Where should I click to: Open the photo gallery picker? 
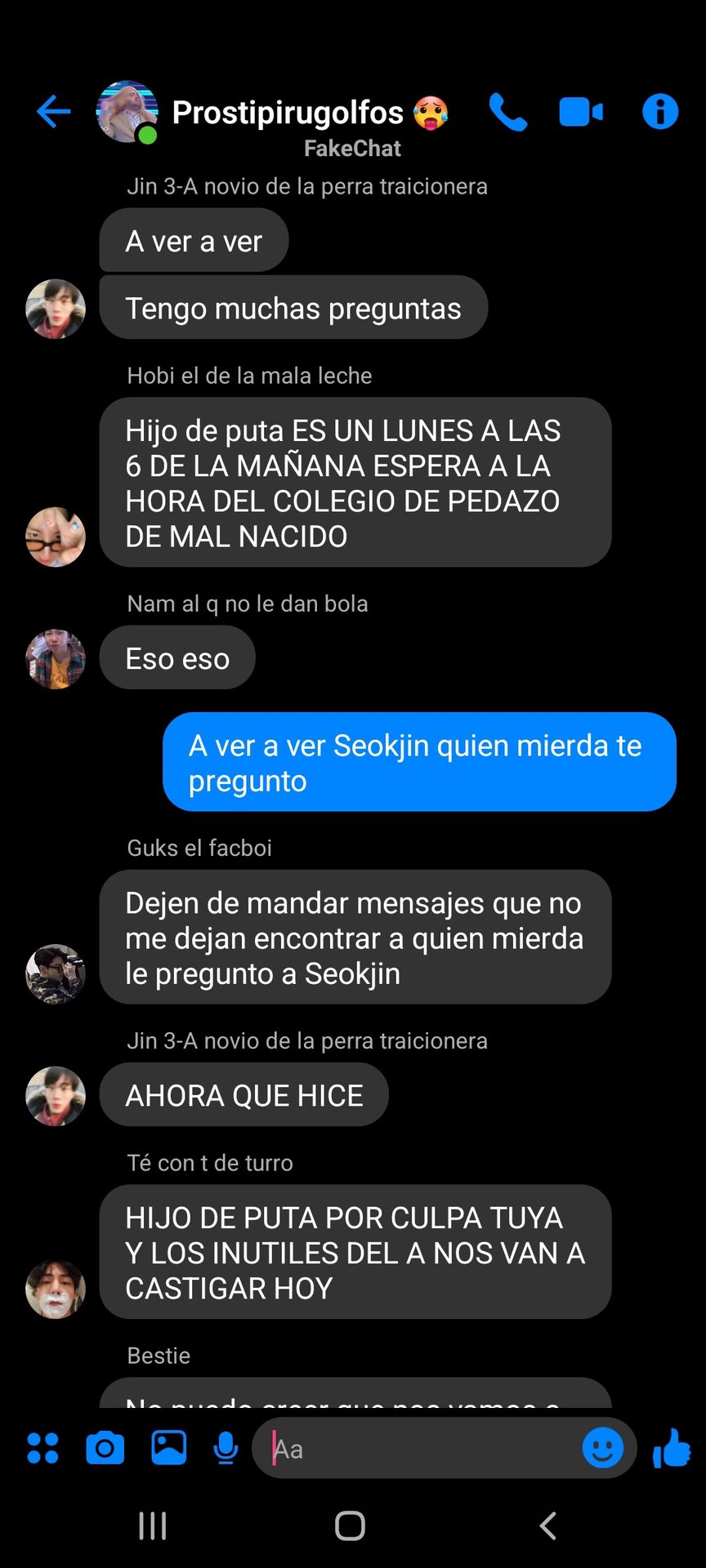(x=168, y=1448)
